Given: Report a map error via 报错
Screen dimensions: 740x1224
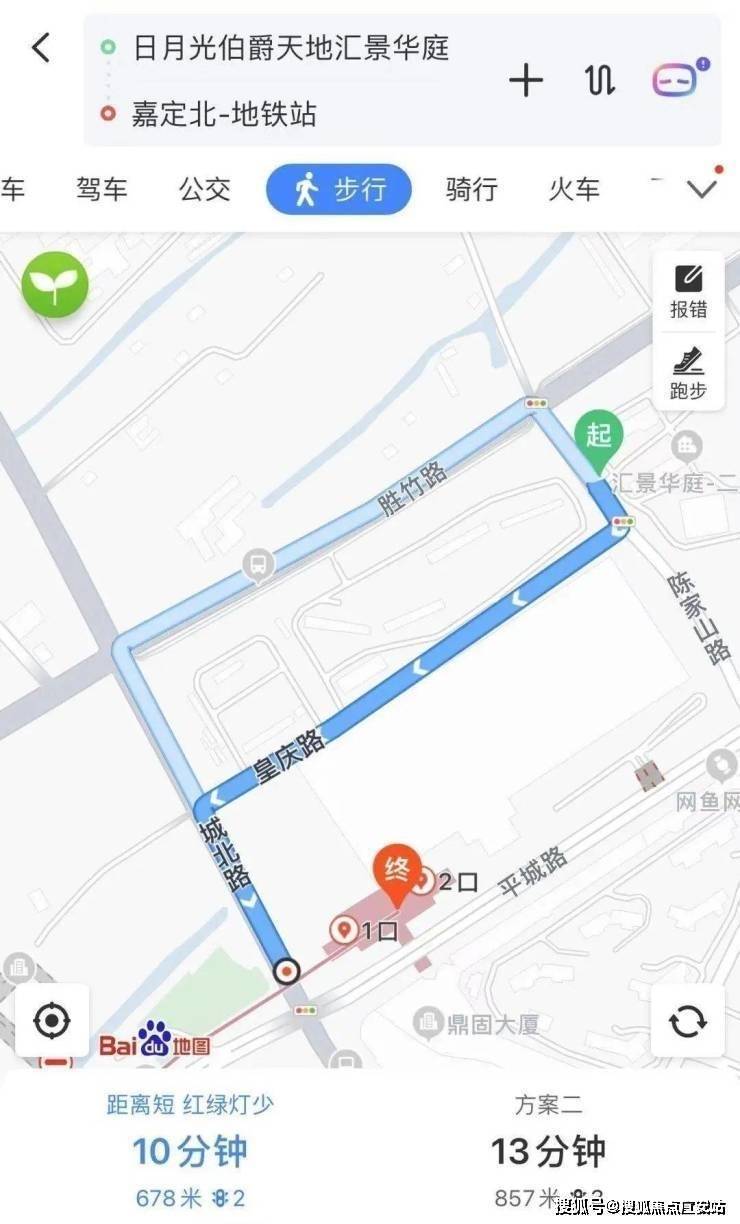Looking at the screenshot, I should (688, 291).
